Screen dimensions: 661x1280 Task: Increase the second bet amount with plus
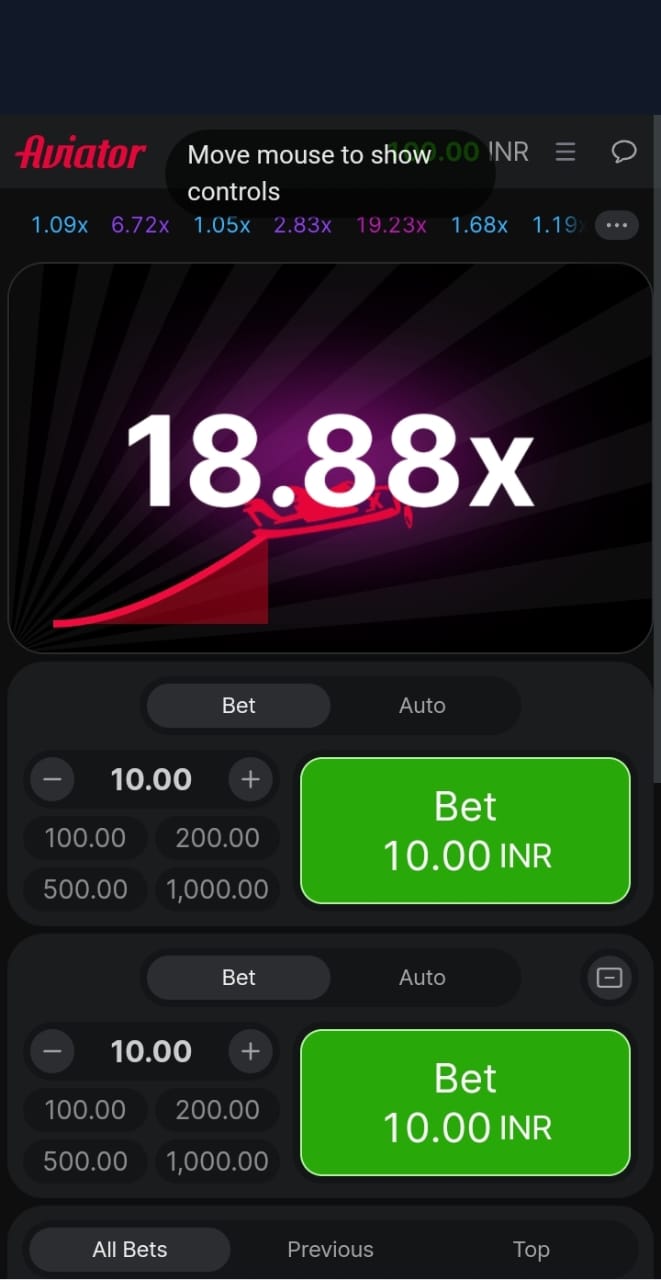click(x=250, y=1052)
